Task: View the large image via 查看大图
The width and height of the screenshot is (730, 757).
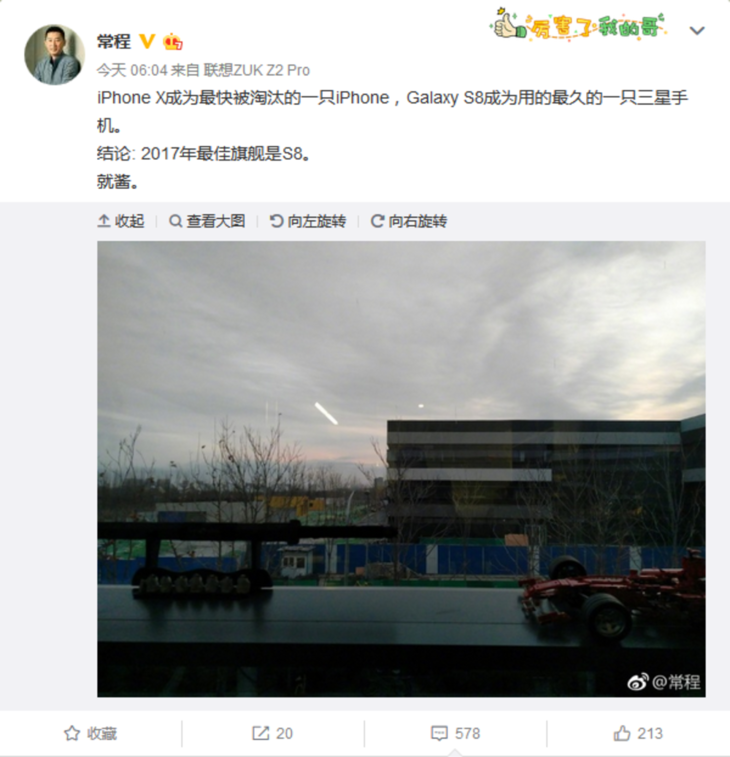Action: (x=207, y=221)
